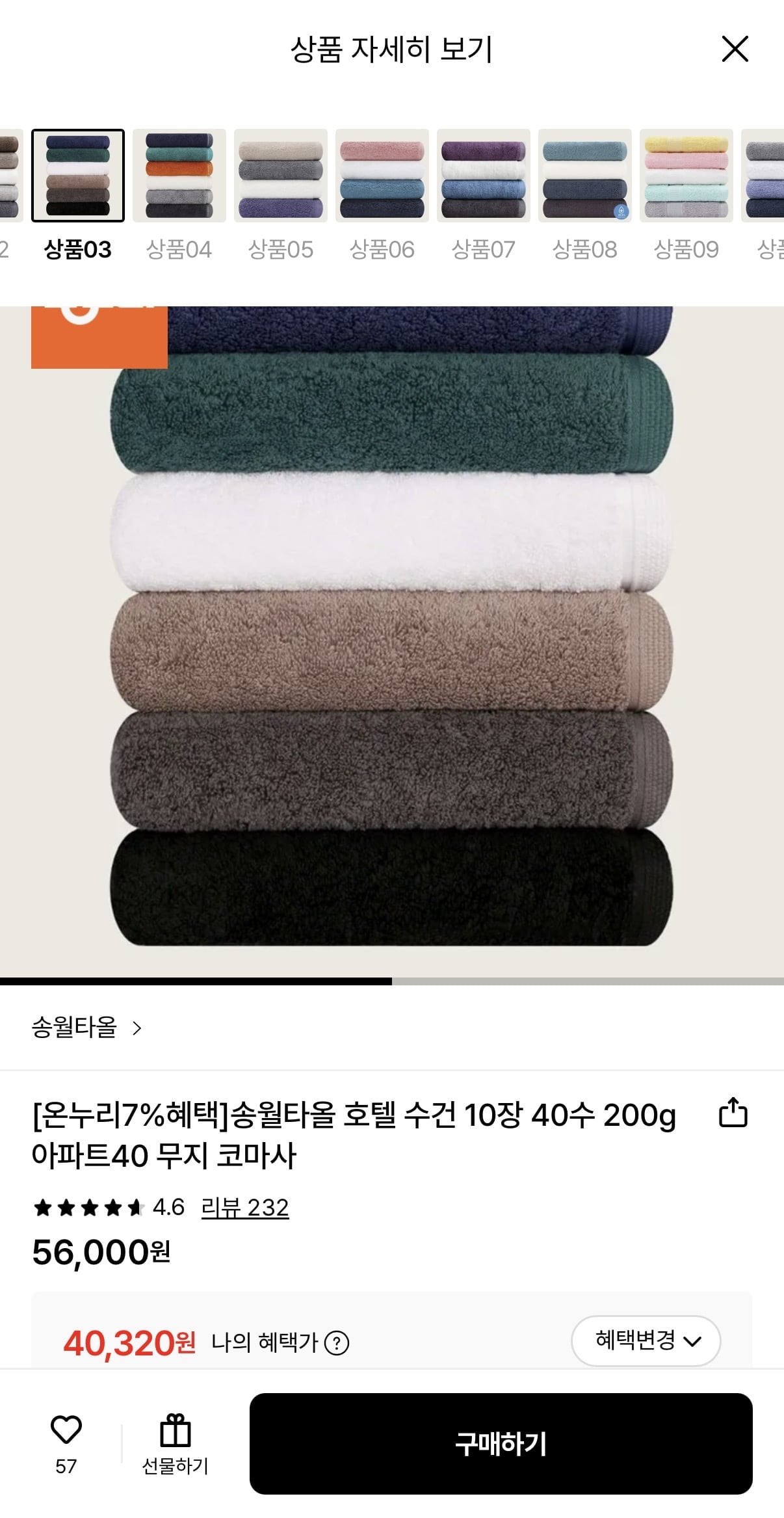The image size is (784, 1518).
Task: Tap 구매하기 to purchase
Action: point(501,1444)
